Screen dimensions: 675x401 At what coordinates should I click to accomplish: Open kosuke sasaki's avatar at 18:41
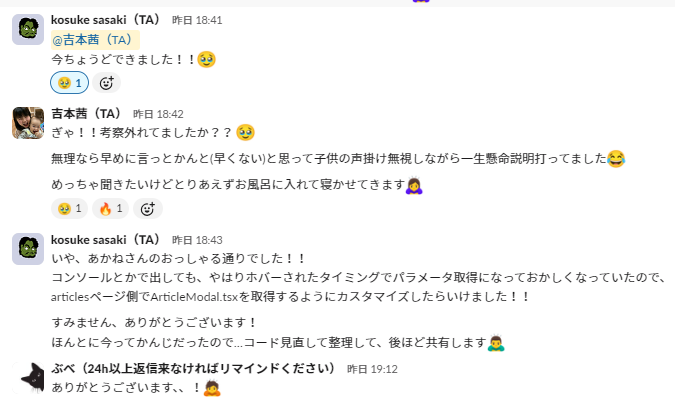click(27, 30)
